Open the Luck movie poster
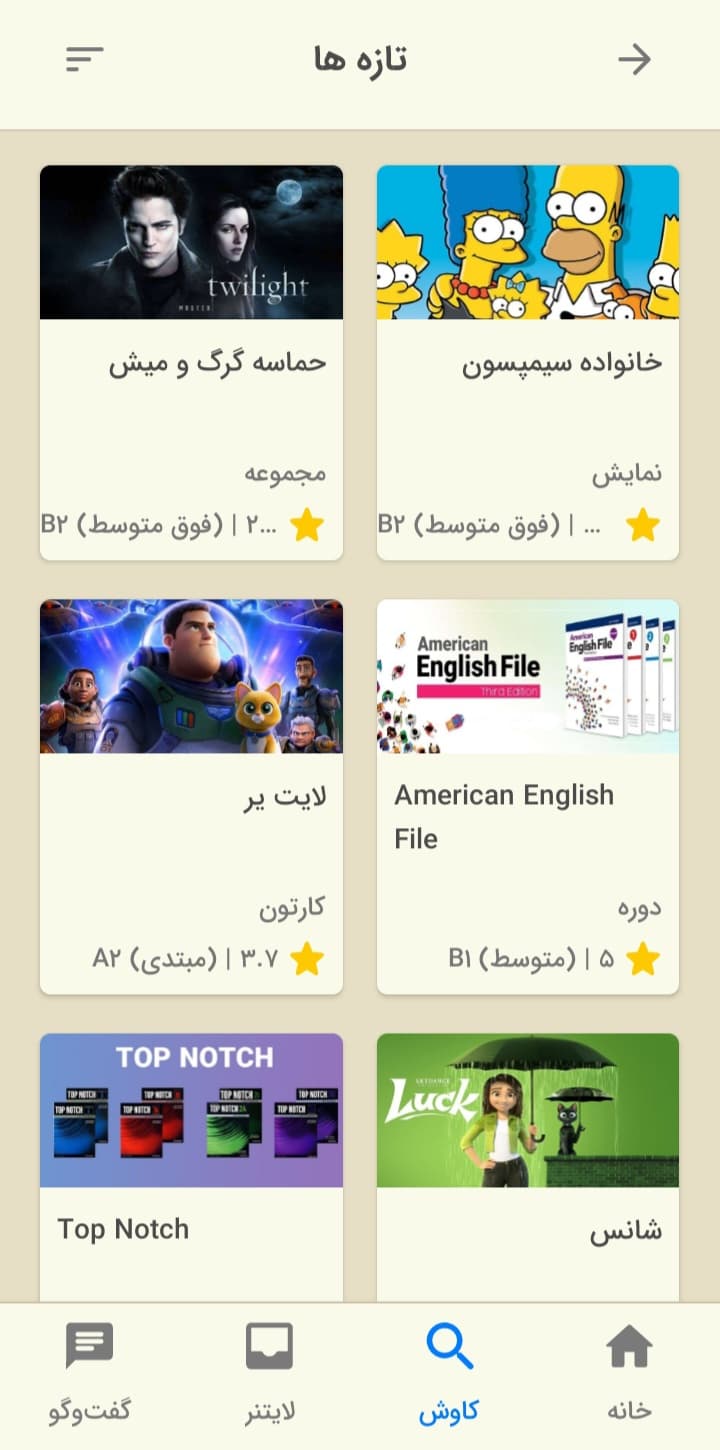Viewport: 720px width, 1450px height. (527, 1110)
